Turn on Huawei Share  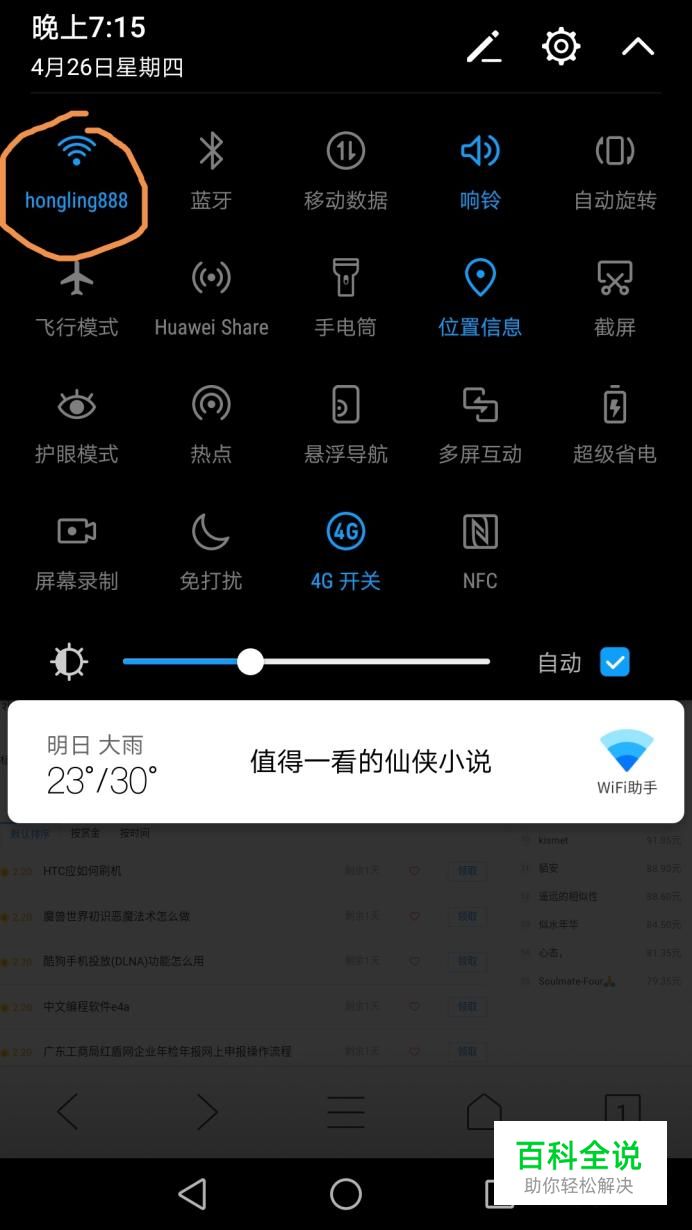click(211, 279)
